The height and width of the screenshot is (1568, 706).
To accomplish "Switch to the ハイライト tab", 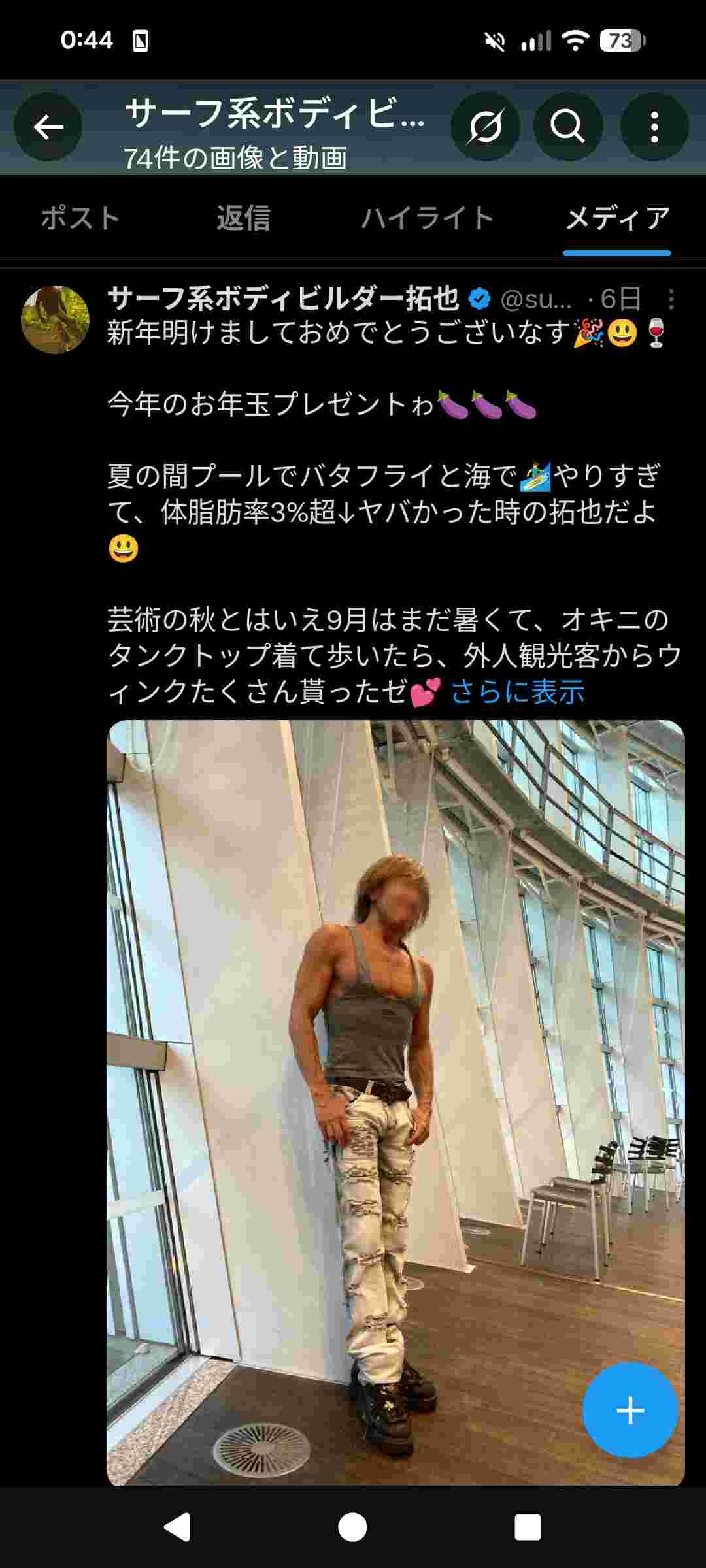I will click(428, 218).
